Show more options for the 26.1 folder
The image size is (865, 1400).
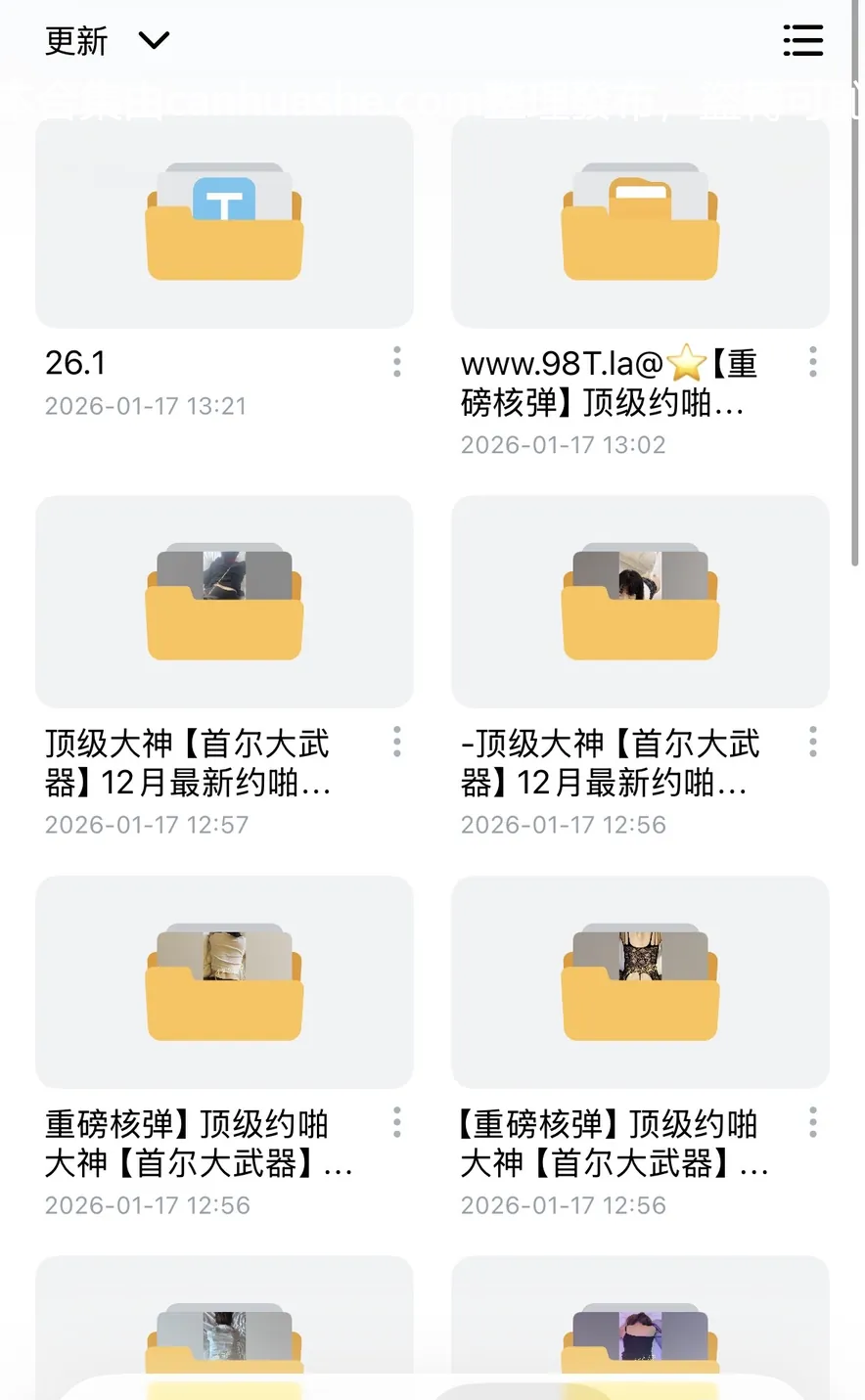click(x=396, y=362)
